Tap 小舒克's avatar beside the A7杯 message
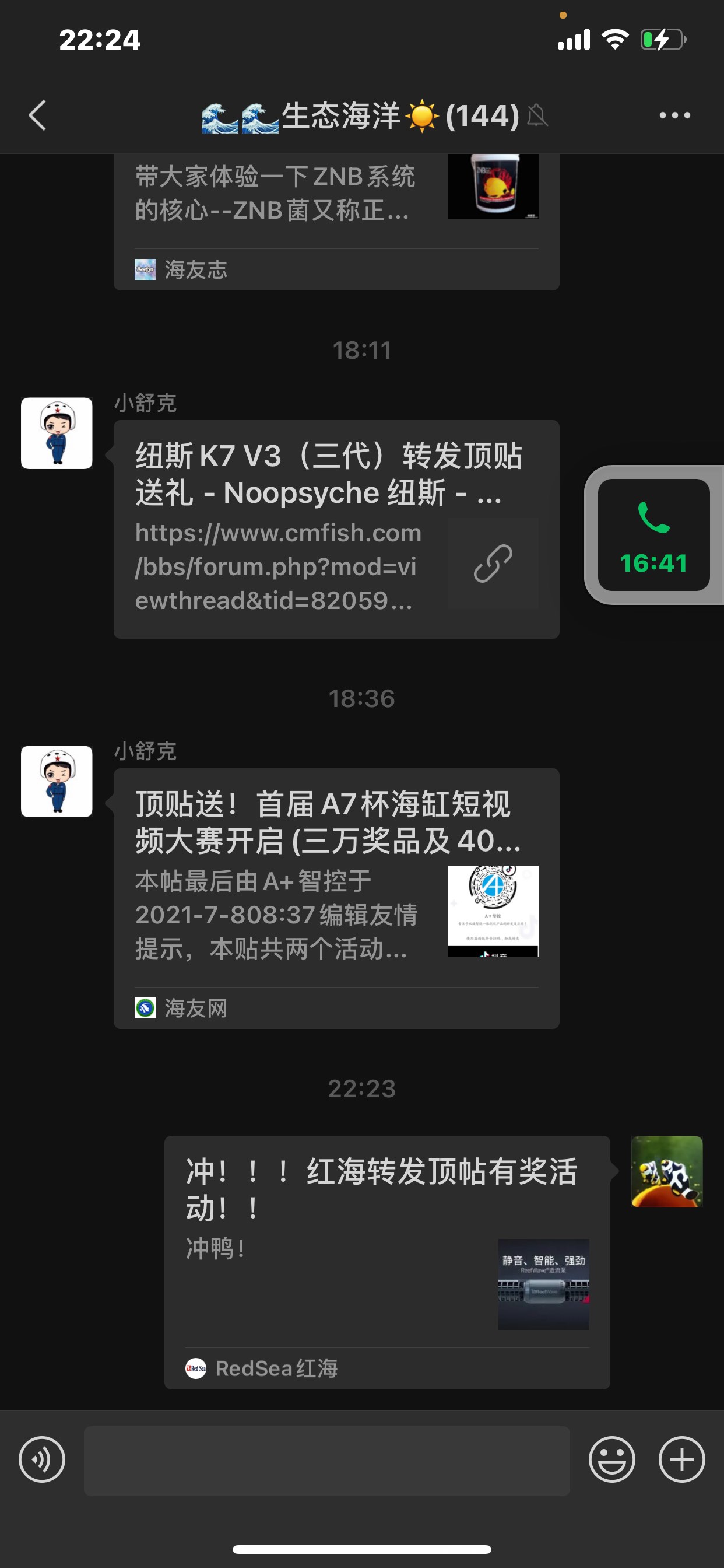 coord(57,781)
